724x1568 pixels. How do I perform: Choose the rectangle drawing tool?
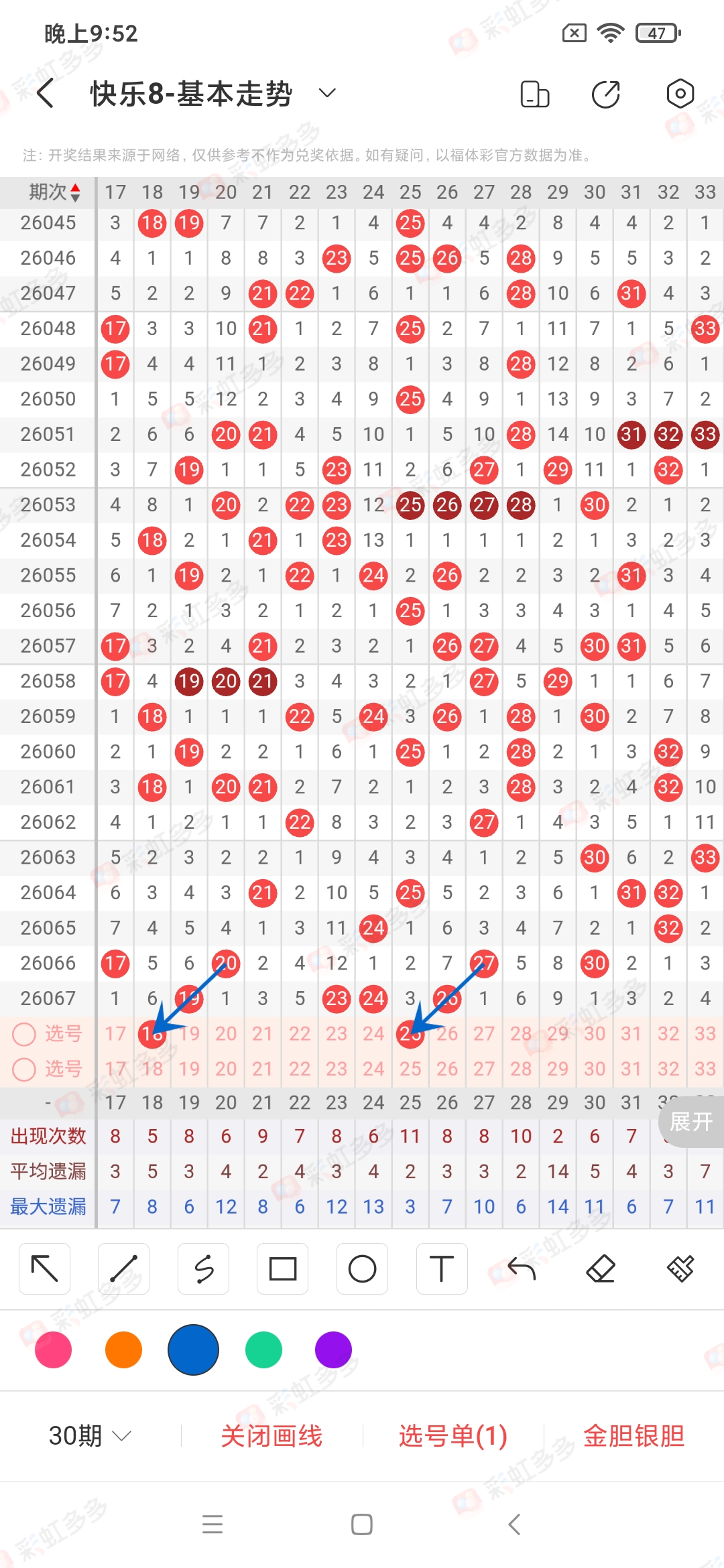pyautogui.click(x=282, y=1268)
